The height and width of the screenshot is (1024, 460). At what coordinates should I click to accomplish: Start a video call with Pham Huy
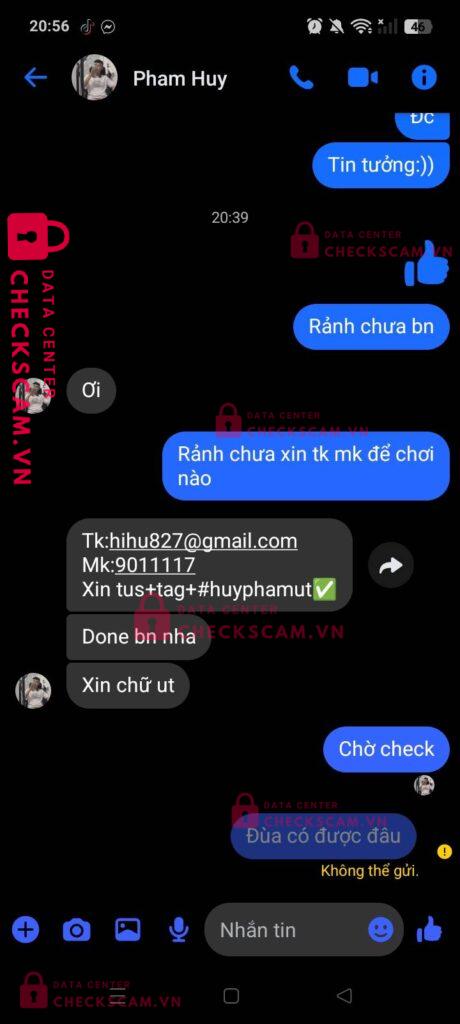click(x=363, y=78)
